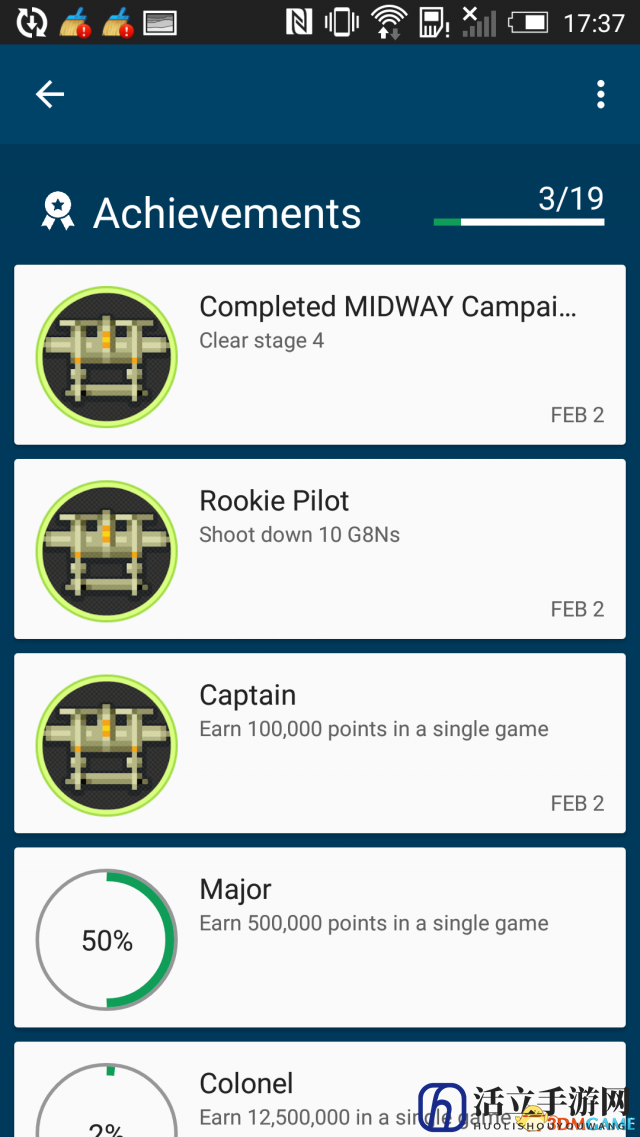The image size is (640, 1137).
Task: Open the Colonel achievement card
Action: click(320, 1089)
